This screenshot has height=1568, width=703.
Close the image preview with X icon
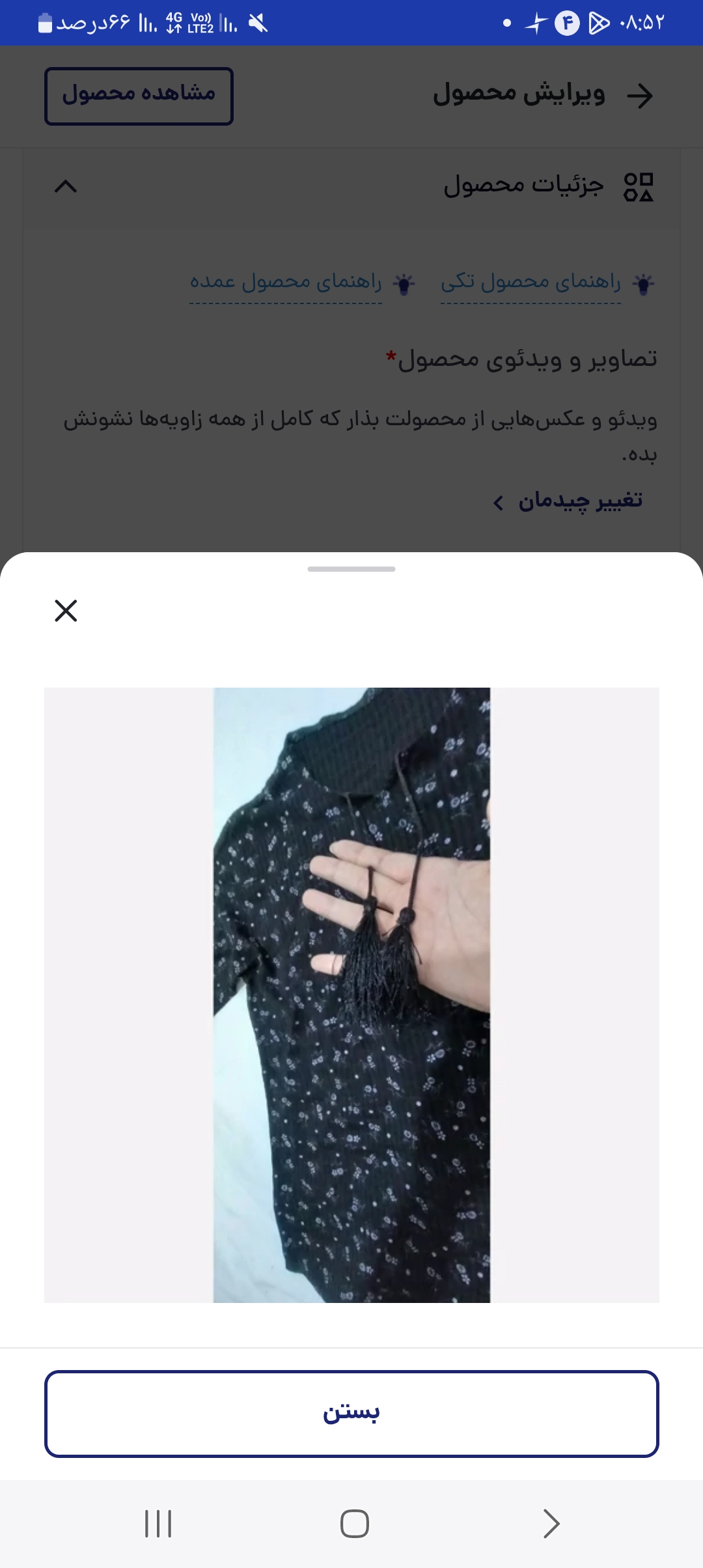coord(66,611)
